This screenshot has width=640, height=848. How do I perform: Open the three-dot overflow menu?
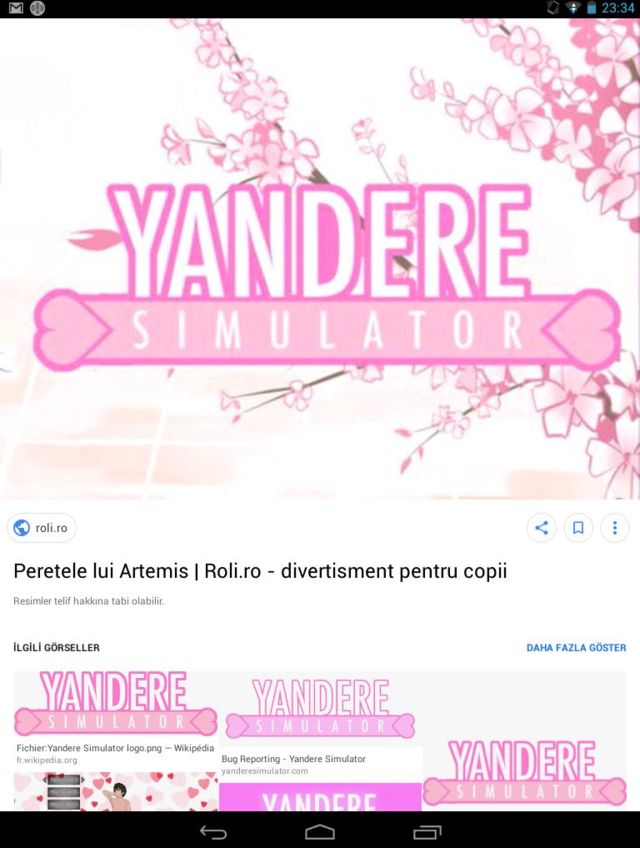coord(615,528)
